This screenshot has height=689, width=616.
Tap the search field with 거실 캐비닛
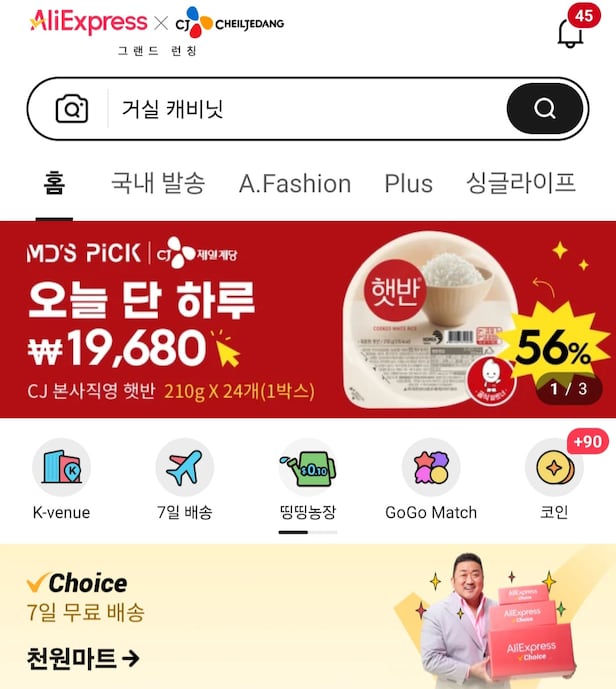tap(300, 109)
